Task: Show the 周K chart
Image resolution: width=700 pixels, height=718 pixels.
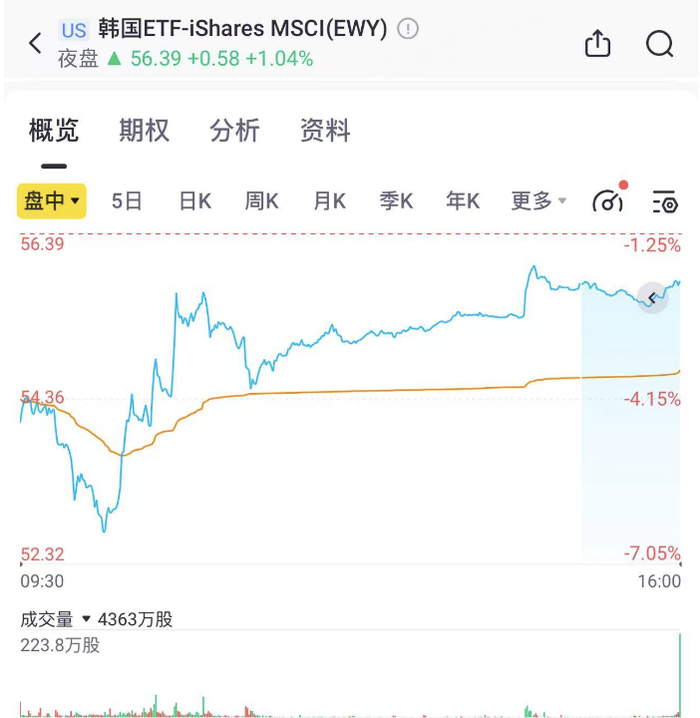Action: (261, 201)
